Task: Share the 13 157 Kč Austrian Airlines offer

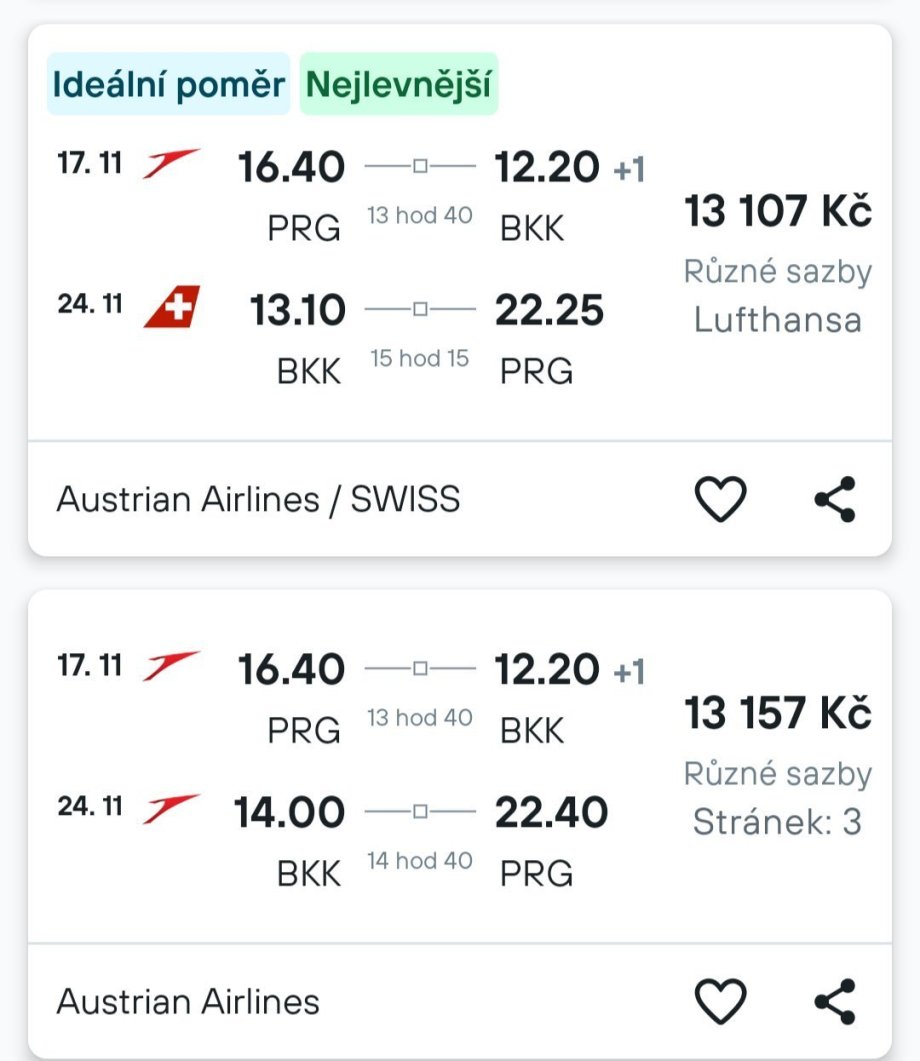Action: coord(835,1001)
